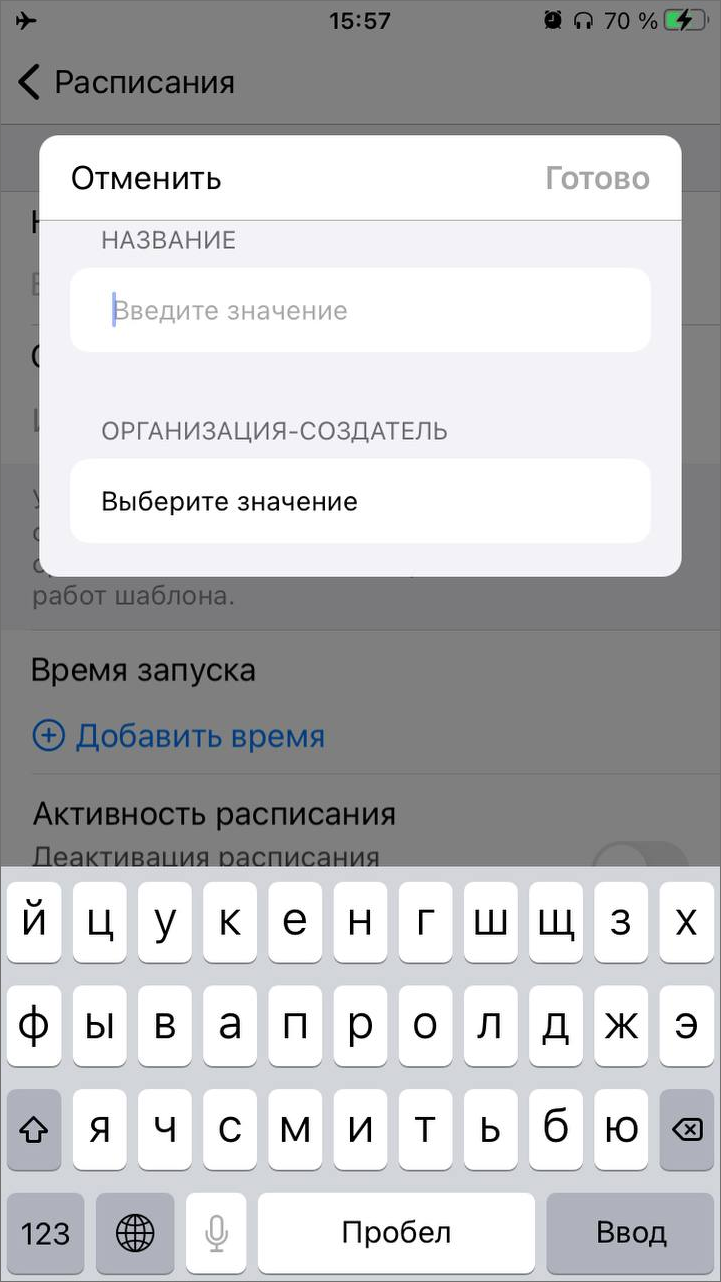Start dictation with the microphone key
The height and width of the screenshot is (1282, 721).
point(217,1233)
